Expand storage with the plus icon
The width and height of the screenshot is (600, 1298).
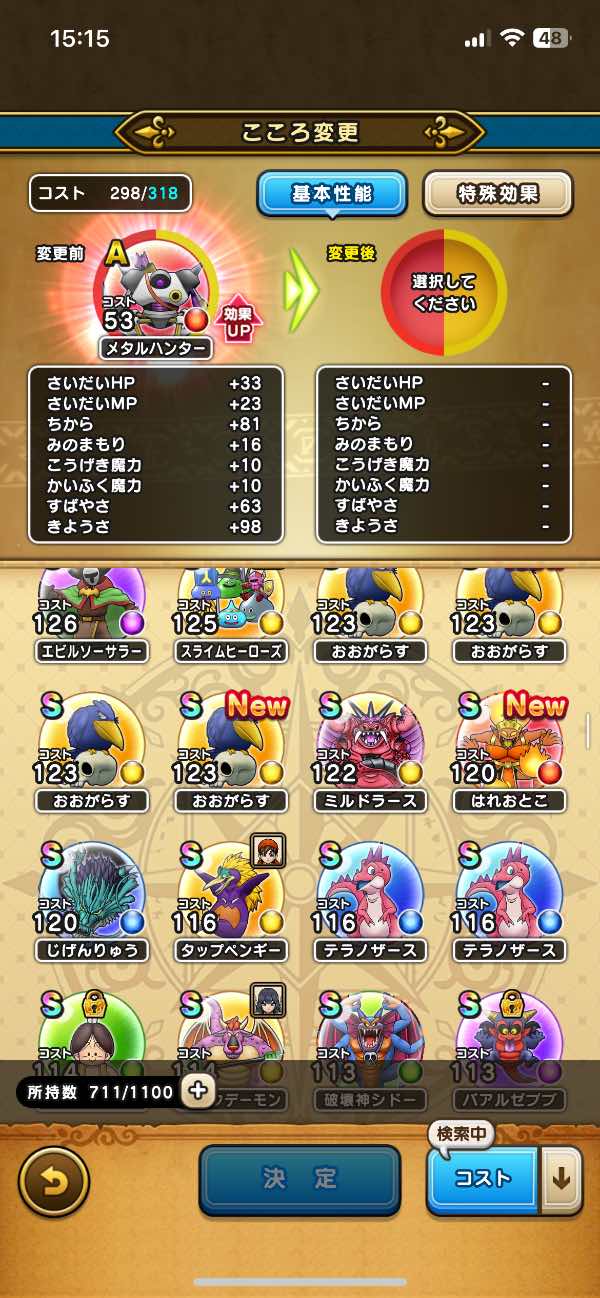(198, 1090)
